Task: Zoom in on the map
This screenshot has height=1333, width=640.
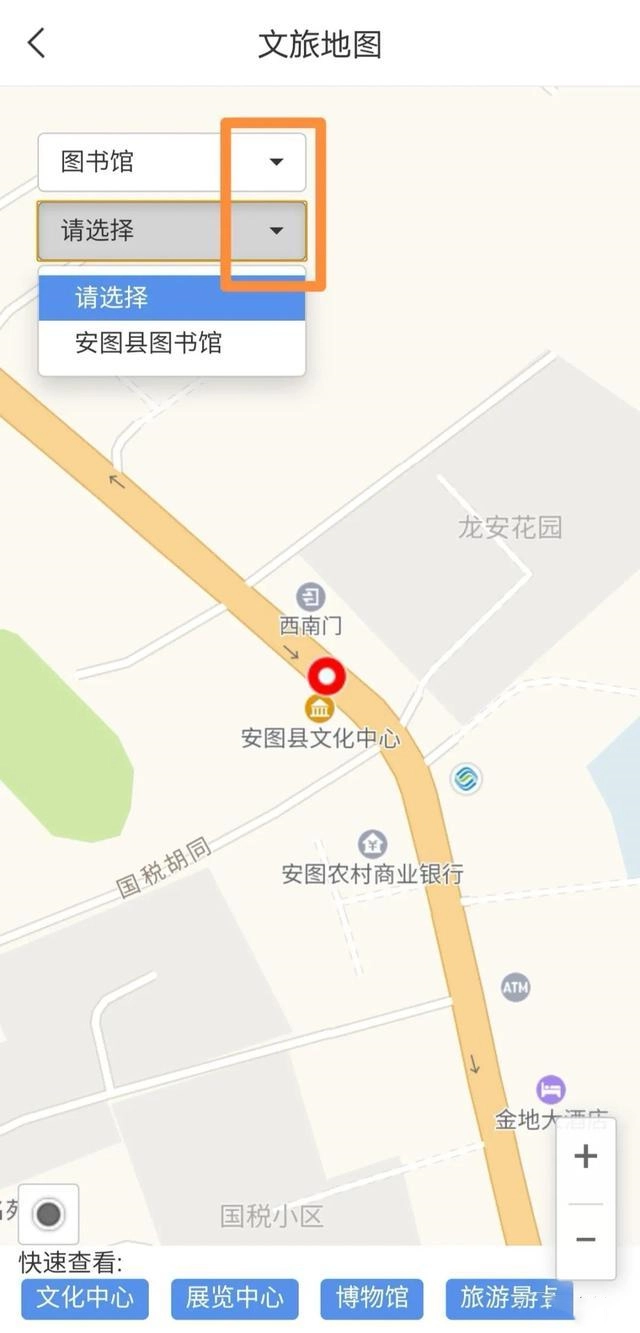Action: (585, 1157)
